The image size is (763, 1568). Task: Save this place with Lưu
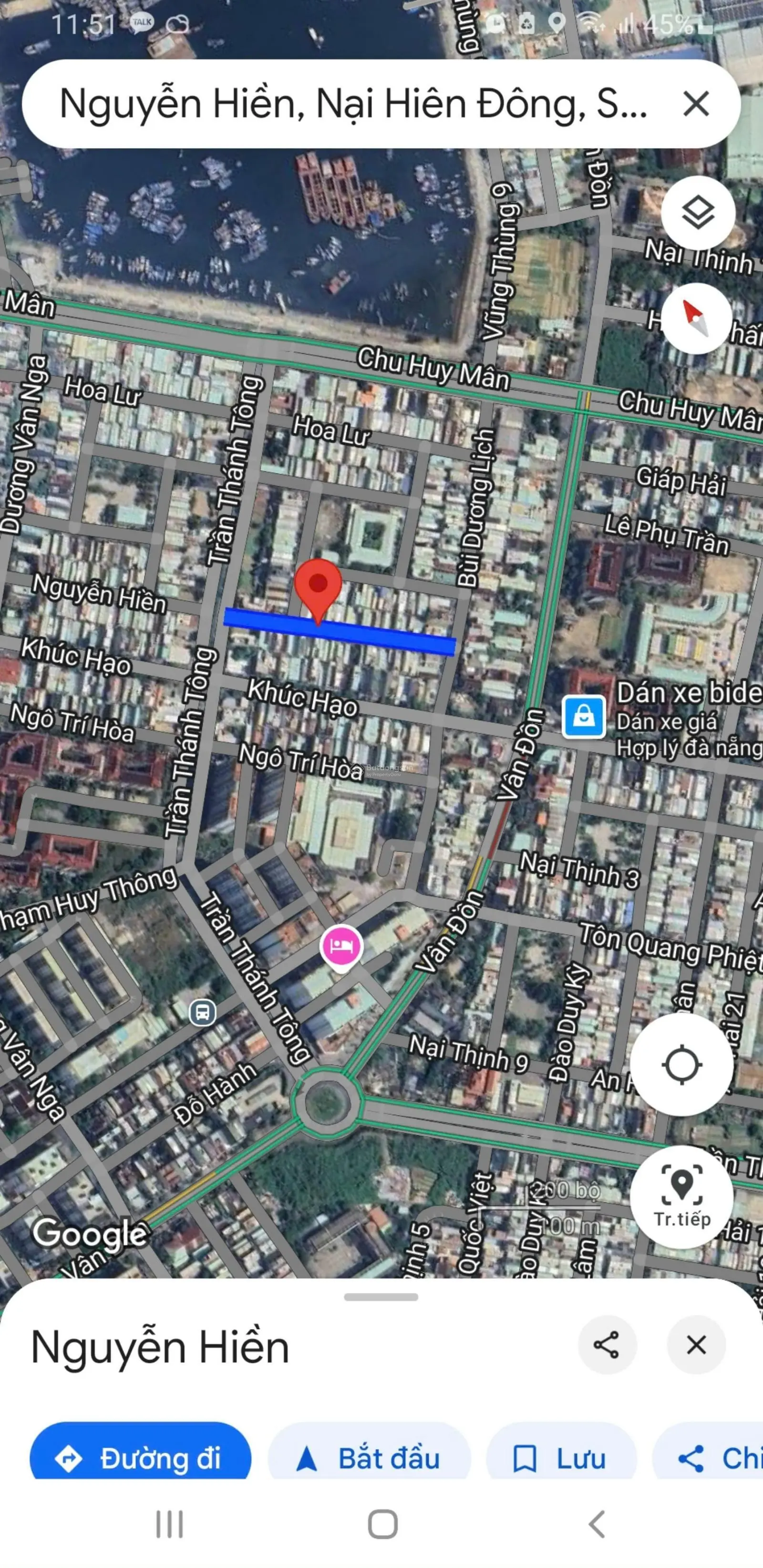[560, 1458]
